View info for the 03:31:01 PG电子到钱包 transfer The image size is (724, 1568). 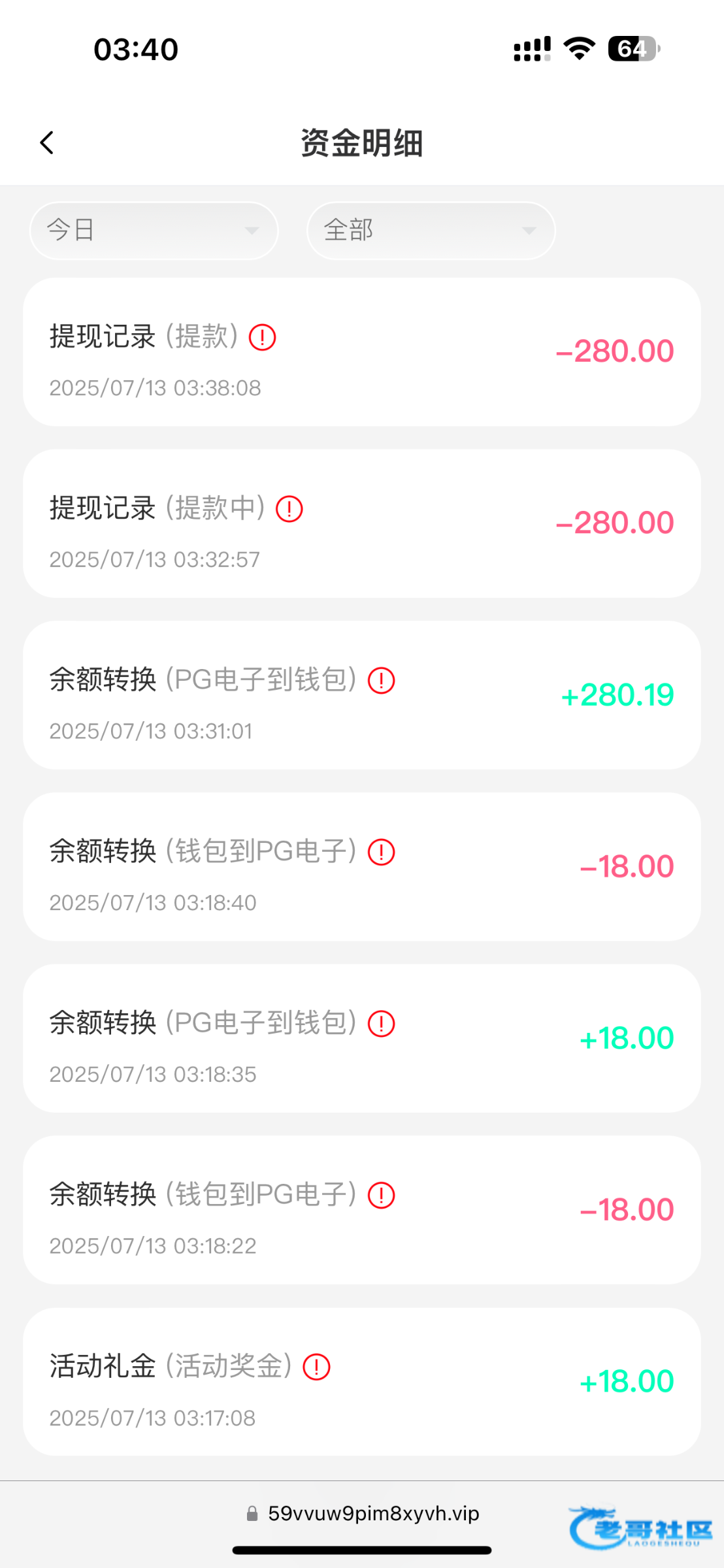(x=382, y=681)
